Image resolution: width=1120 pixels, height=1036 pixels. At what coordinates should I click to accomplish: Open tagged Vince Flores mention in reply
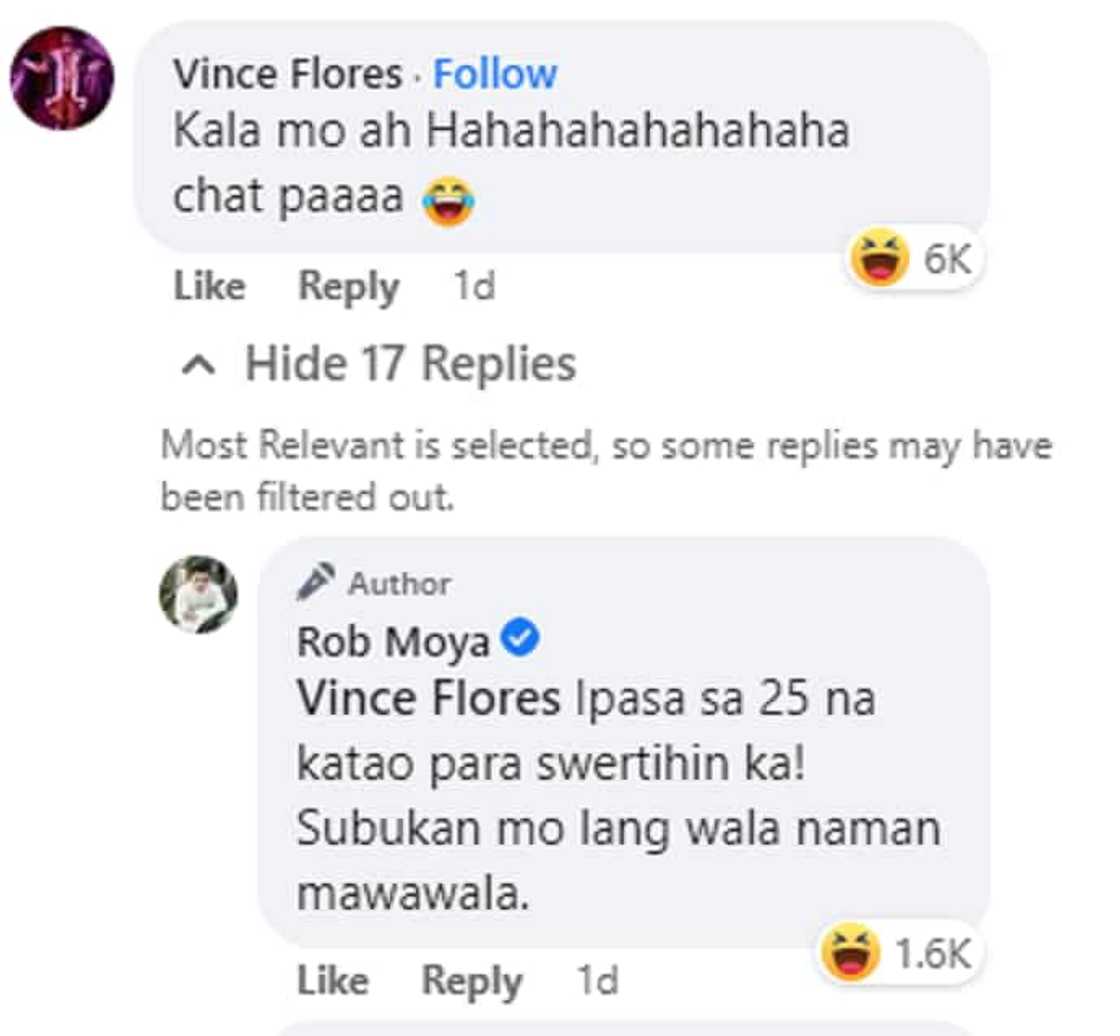click(428, 700)
